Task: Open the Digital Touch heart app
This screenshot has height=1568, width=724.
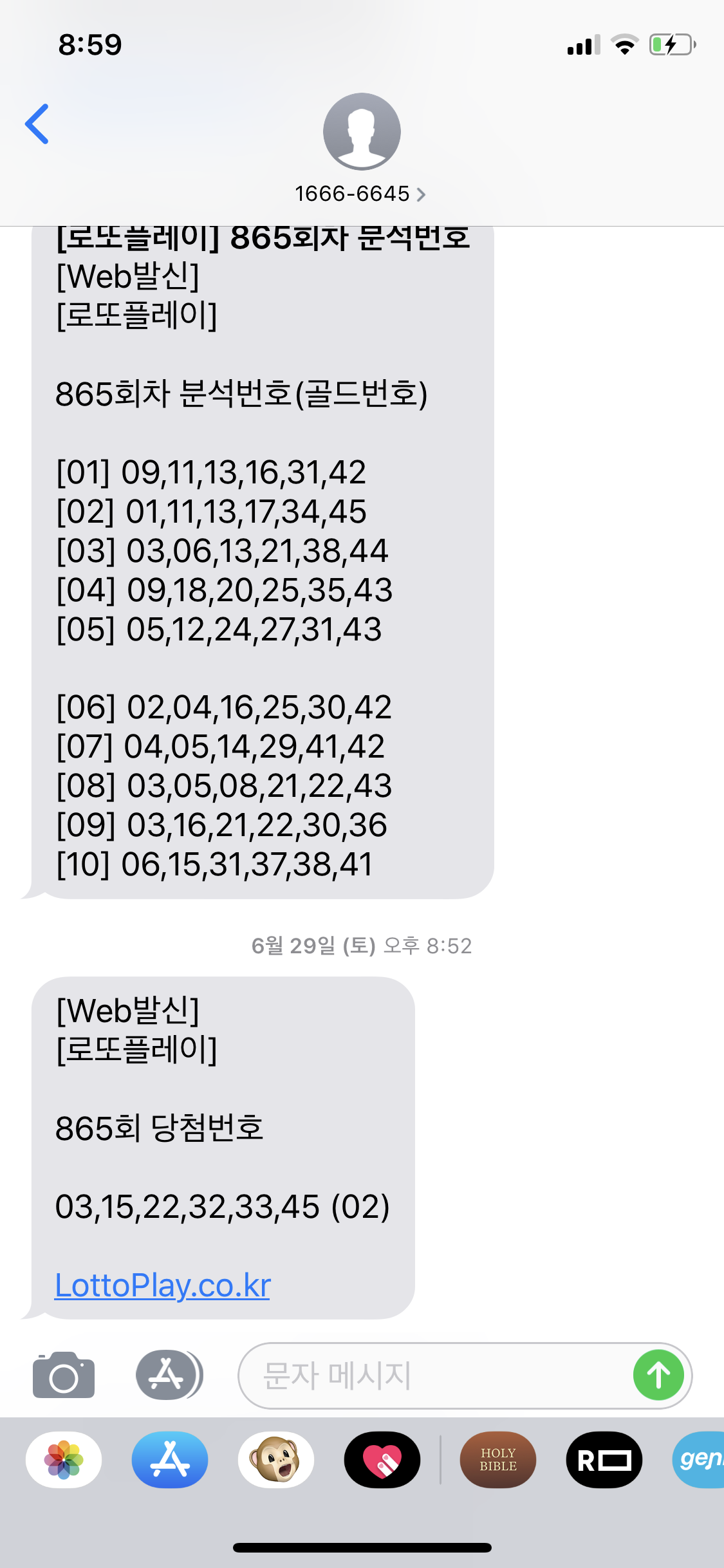Action: coord(382,1460)
